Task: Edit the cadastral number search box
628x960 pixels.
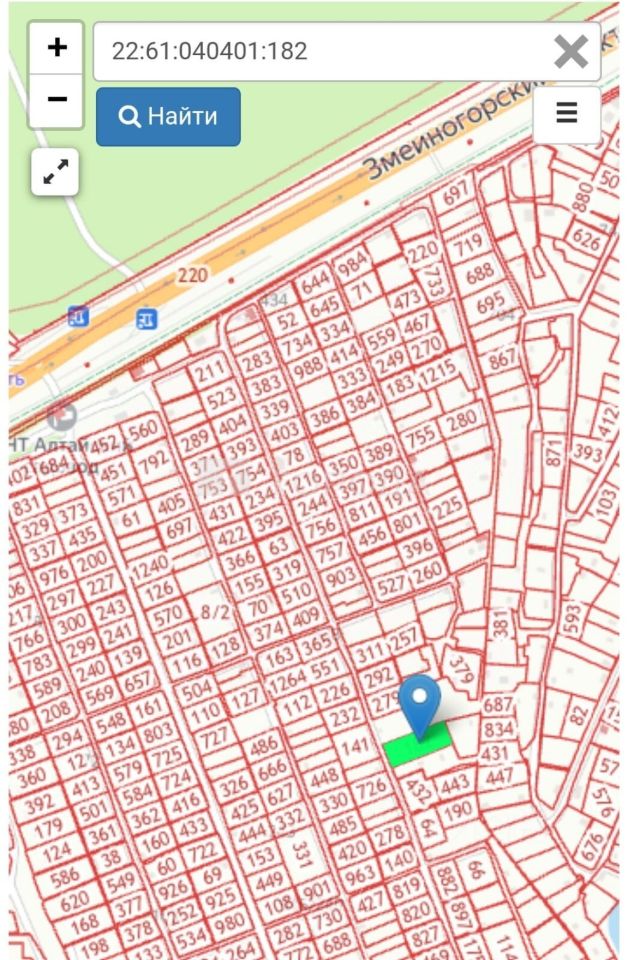Action: 320,51
